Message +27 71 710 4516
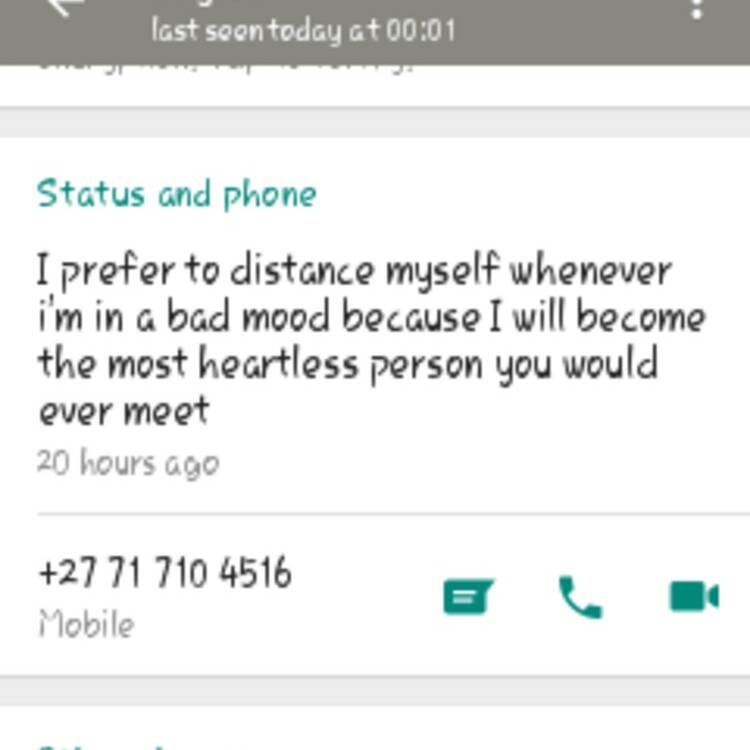This screenshot has width=750, height=750. coord(467,597)
